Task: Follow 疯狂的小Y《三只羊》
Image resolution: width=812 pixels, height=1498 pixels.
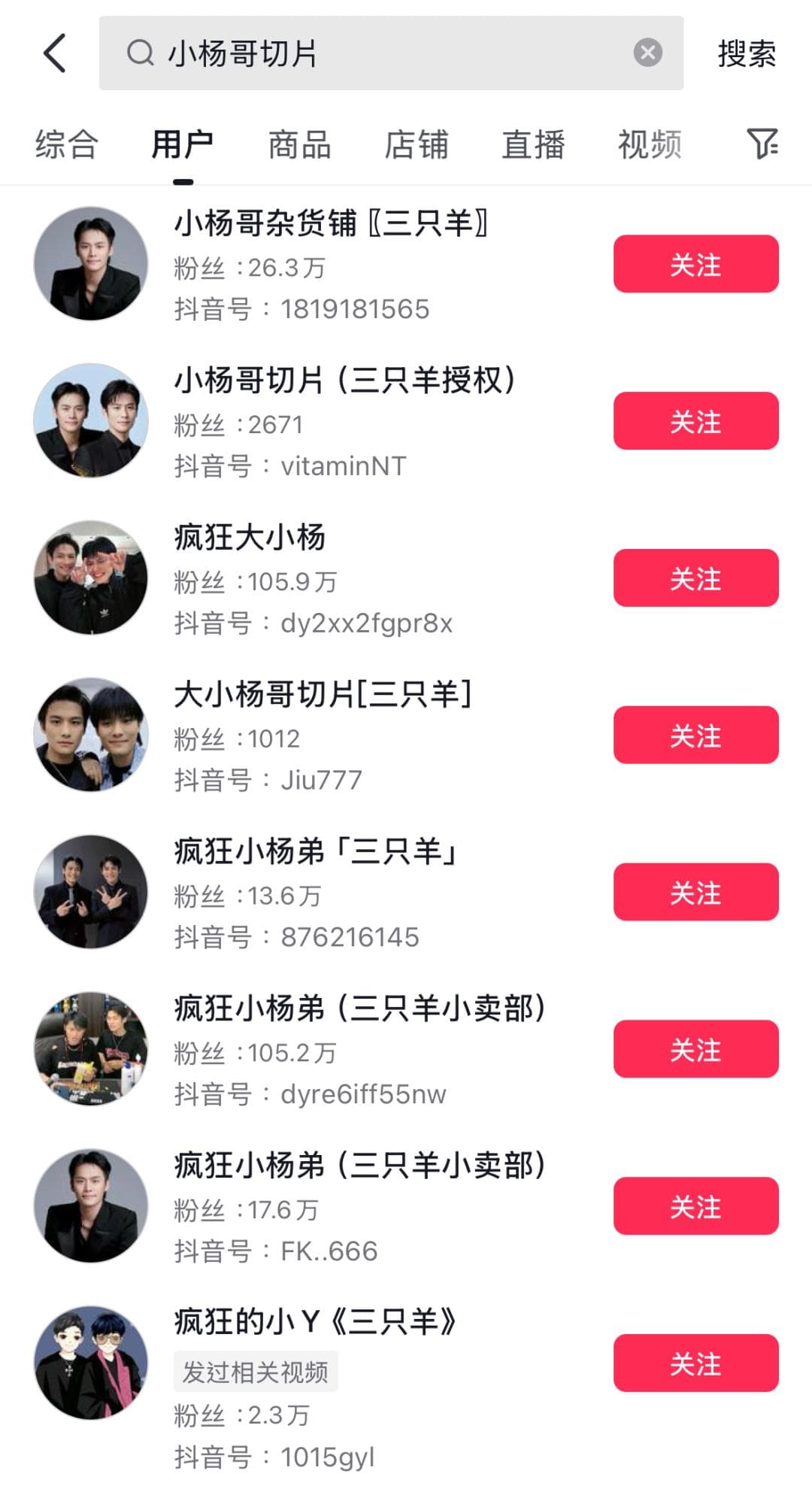Action: [x=695, y=1363]
